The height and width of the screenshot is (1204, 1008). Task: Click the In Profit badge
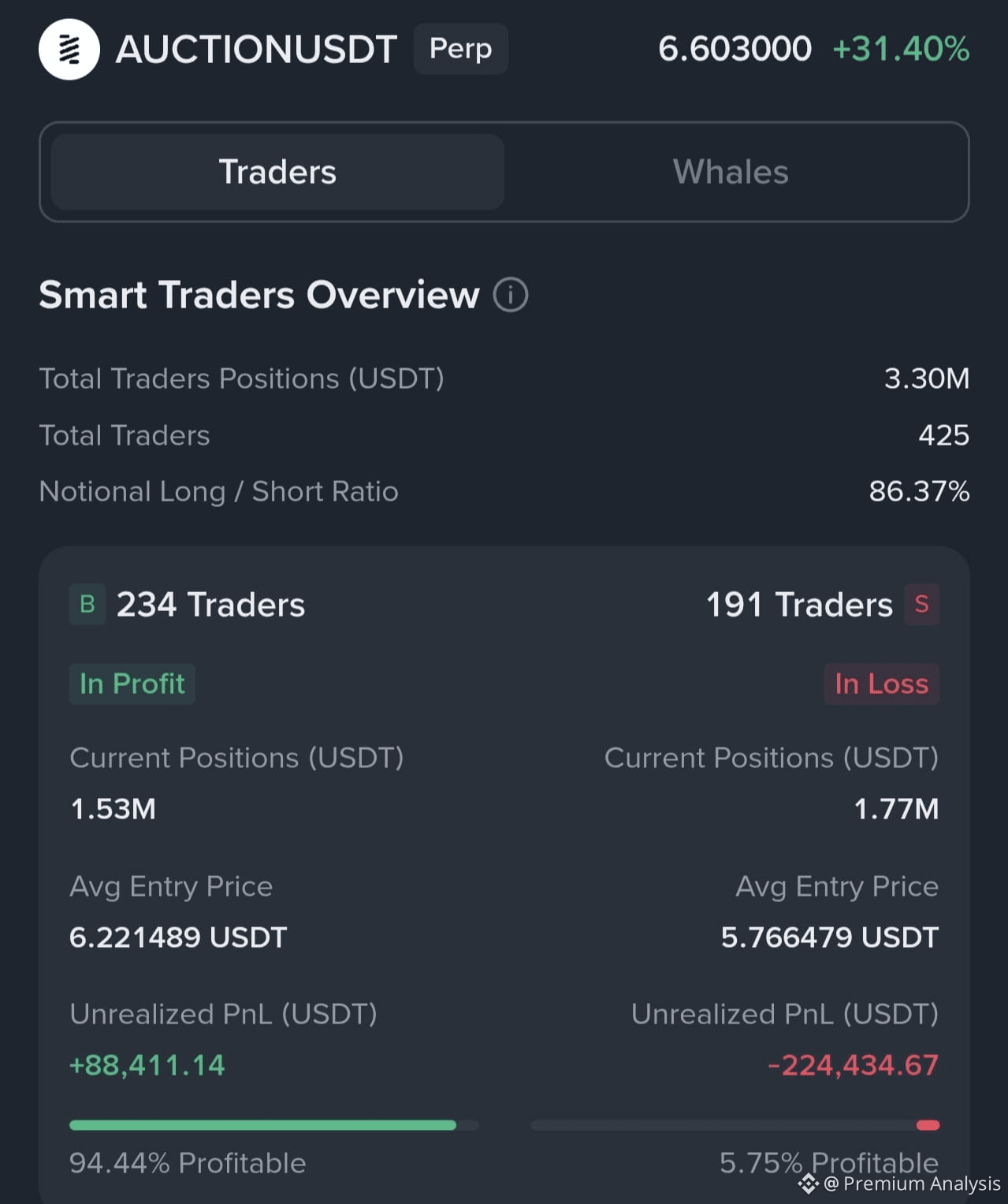[132, 684]
